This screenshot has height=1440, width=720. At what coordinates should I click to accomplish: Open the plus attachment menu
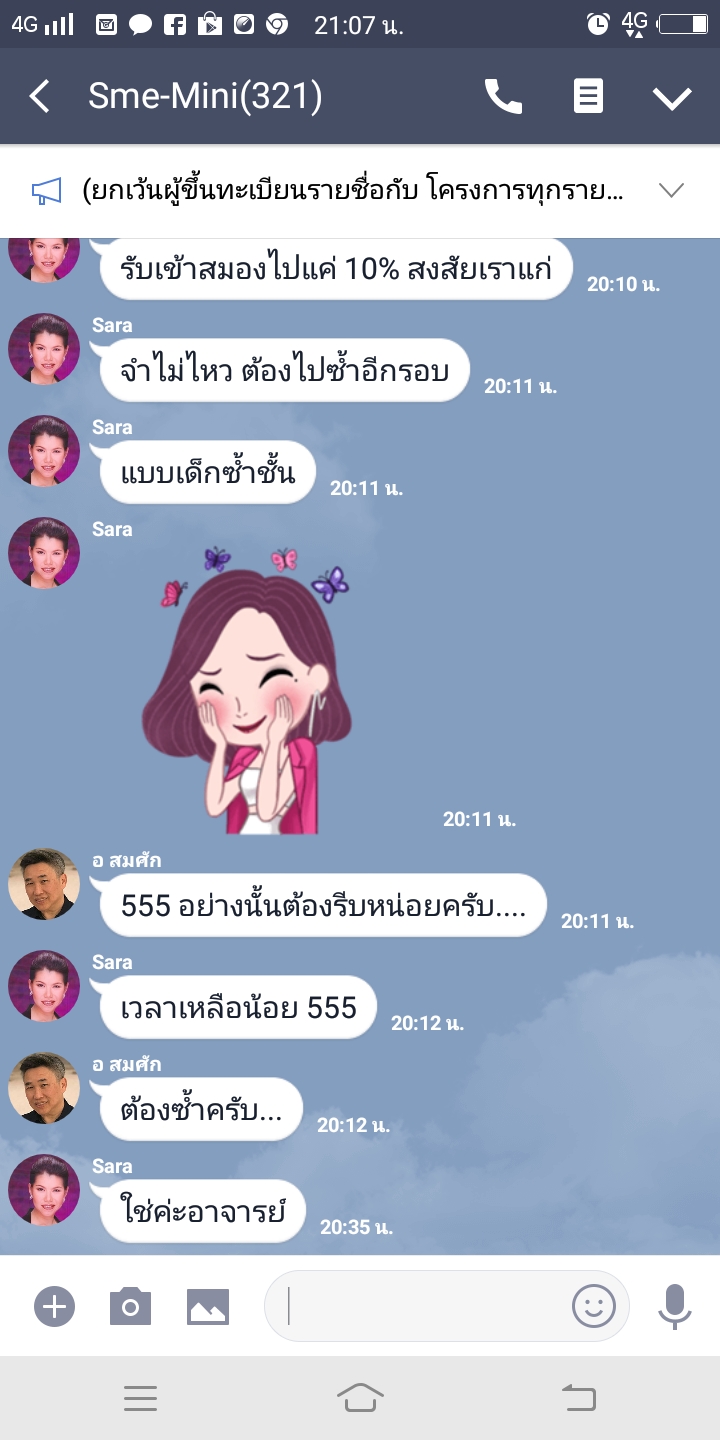(54, 1306)
